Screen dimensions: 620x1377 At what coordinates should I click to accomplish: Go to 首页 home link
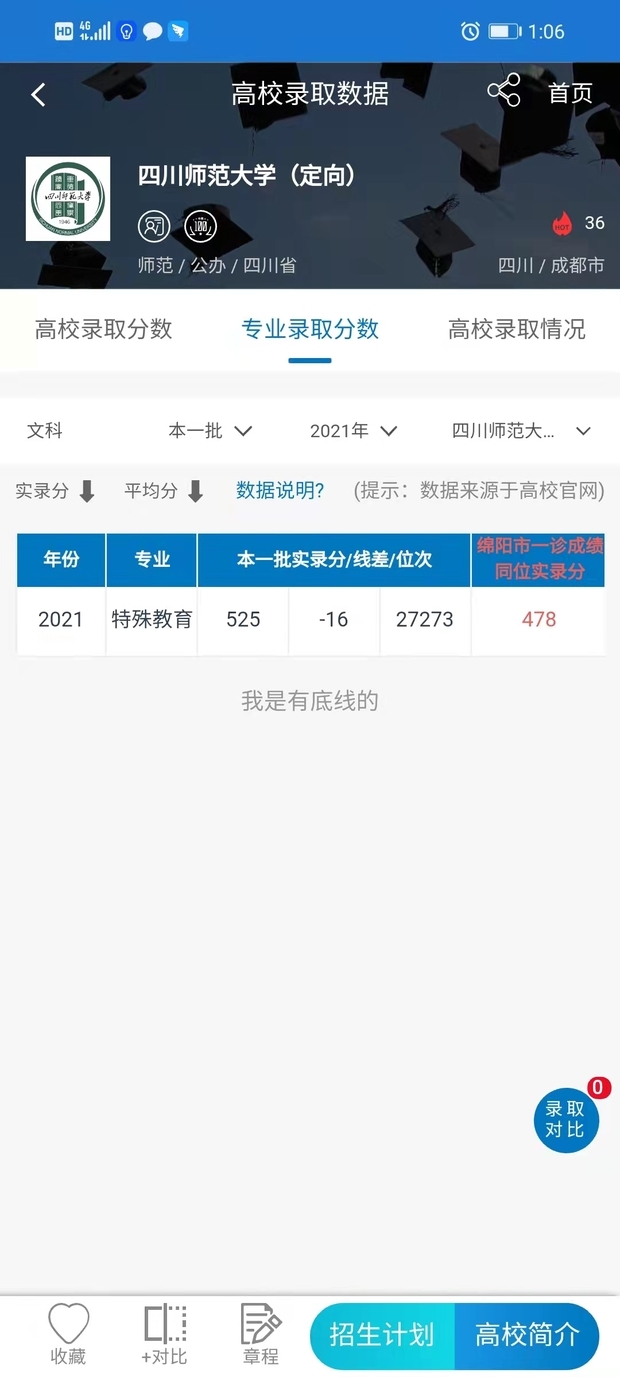(x=570, y=93)
